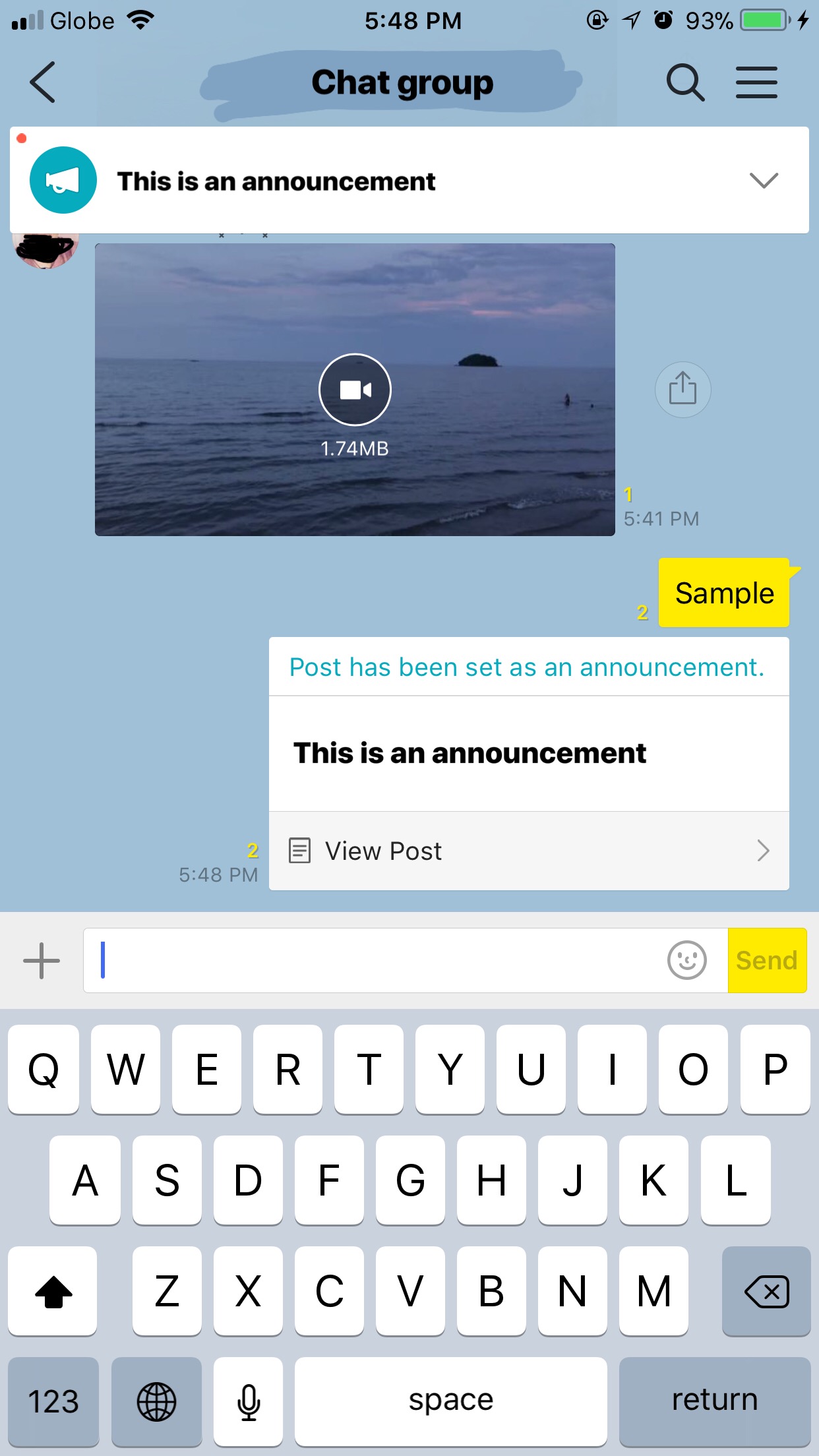This screenshot has height=1456, width=819.
Task: Switch keyboard to 123 numbers
Action: pos(53,1401)
